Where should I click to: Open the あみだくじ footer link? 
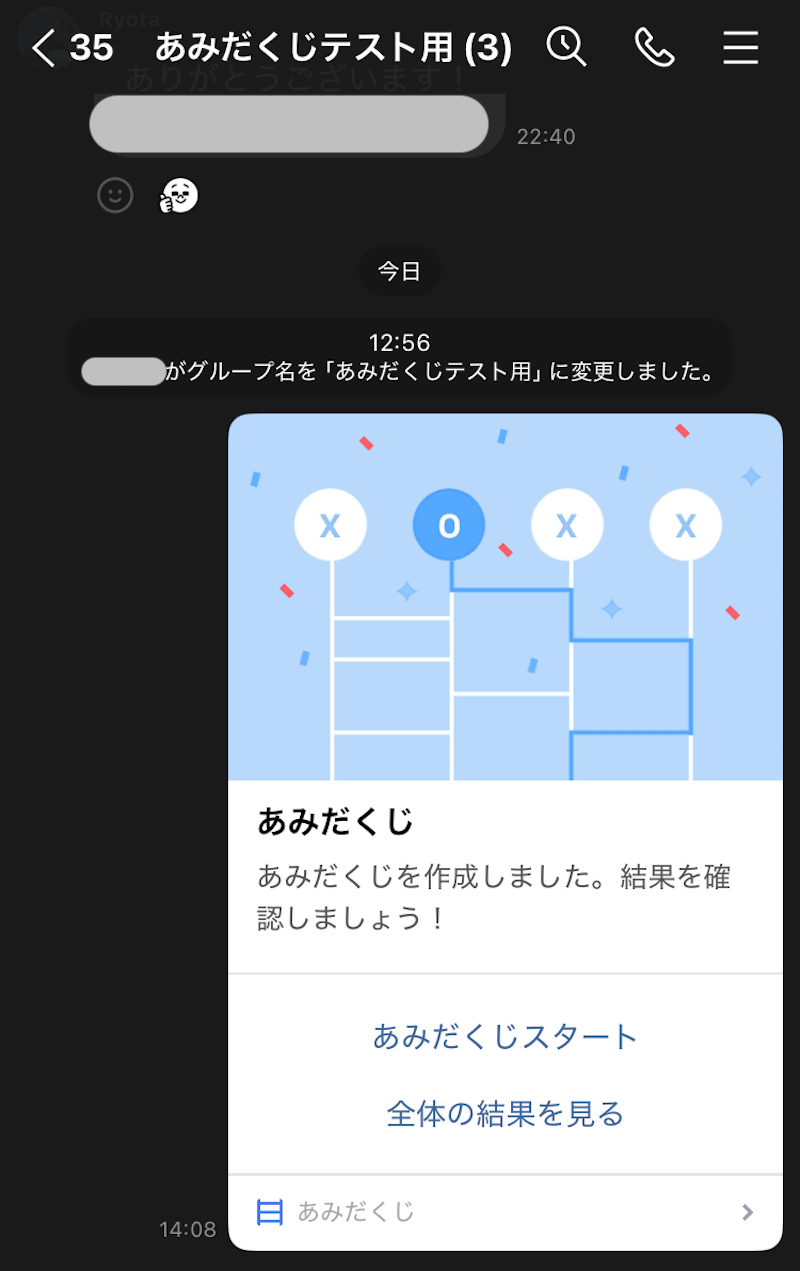coord(505,1212)
